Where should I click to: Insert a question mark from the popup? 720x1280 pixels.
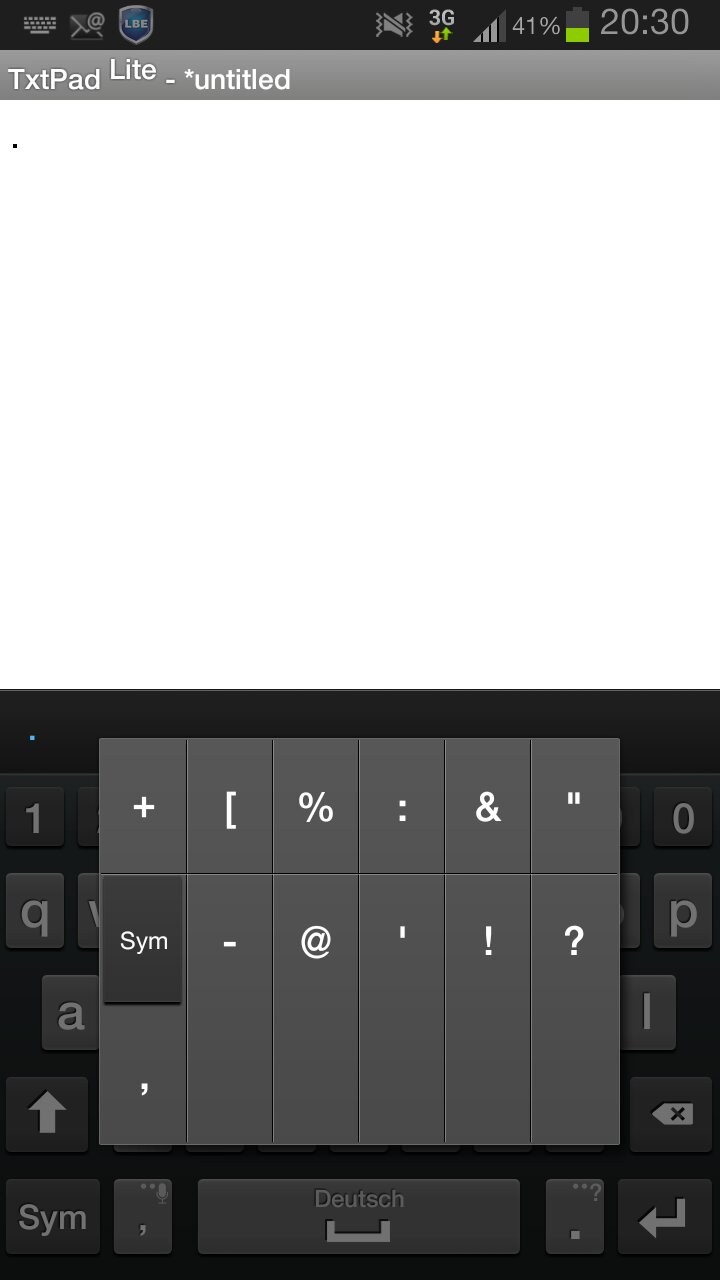coord(575,1008)
